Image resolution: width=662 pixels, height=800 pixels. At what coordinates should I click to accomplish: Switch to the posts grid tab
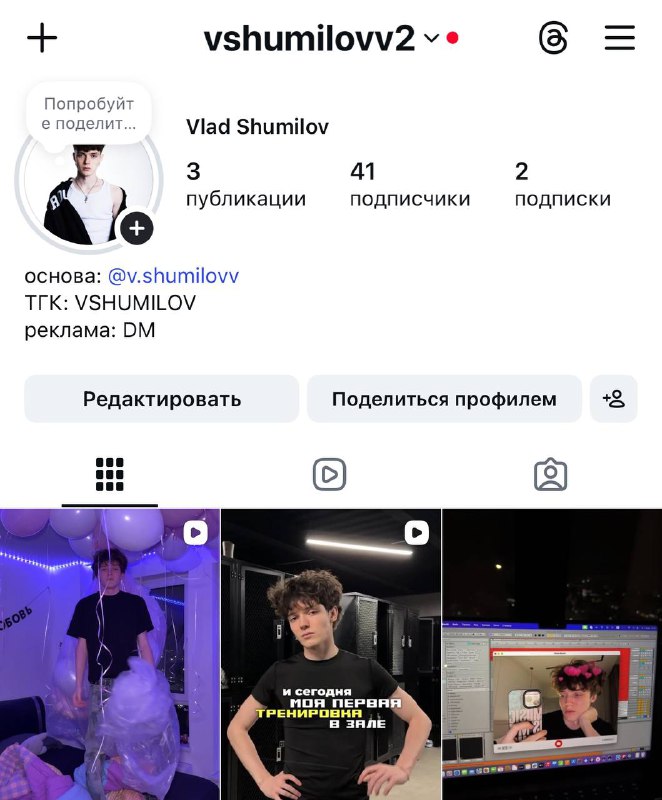[x=109, y=474]
